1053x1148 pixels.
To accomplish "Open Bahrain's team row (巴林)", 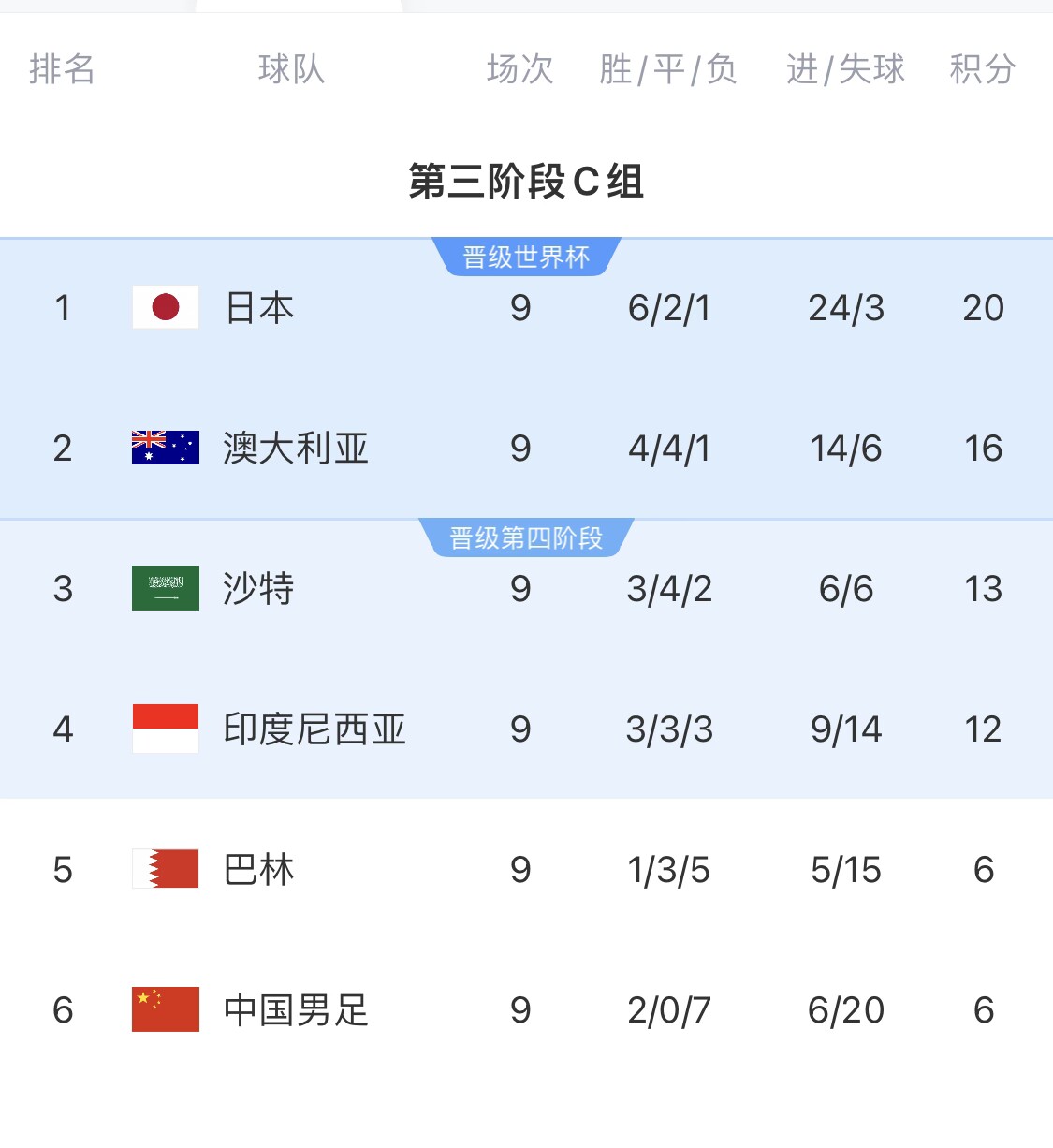I will [259, 870].
